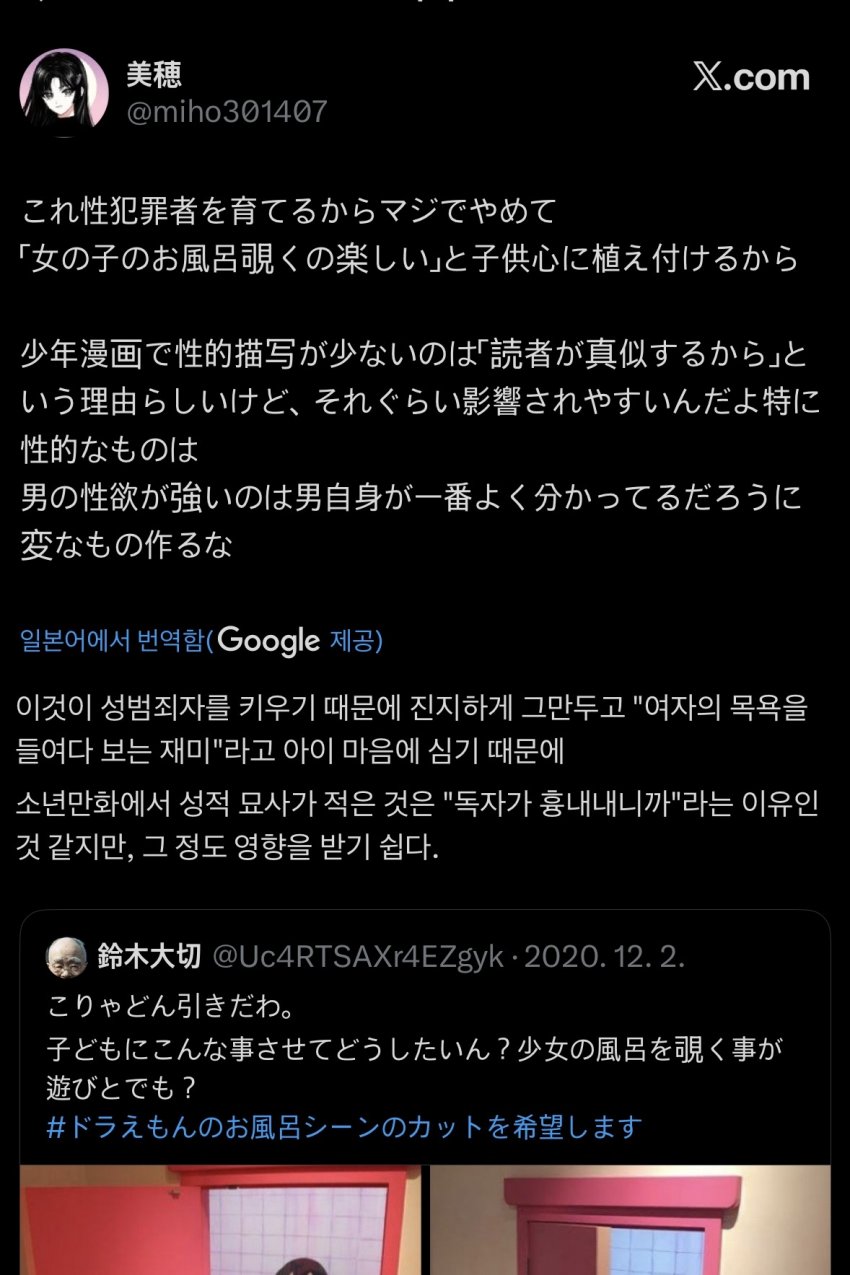Open the @miho301407 profile handle

tap(227, 112)
